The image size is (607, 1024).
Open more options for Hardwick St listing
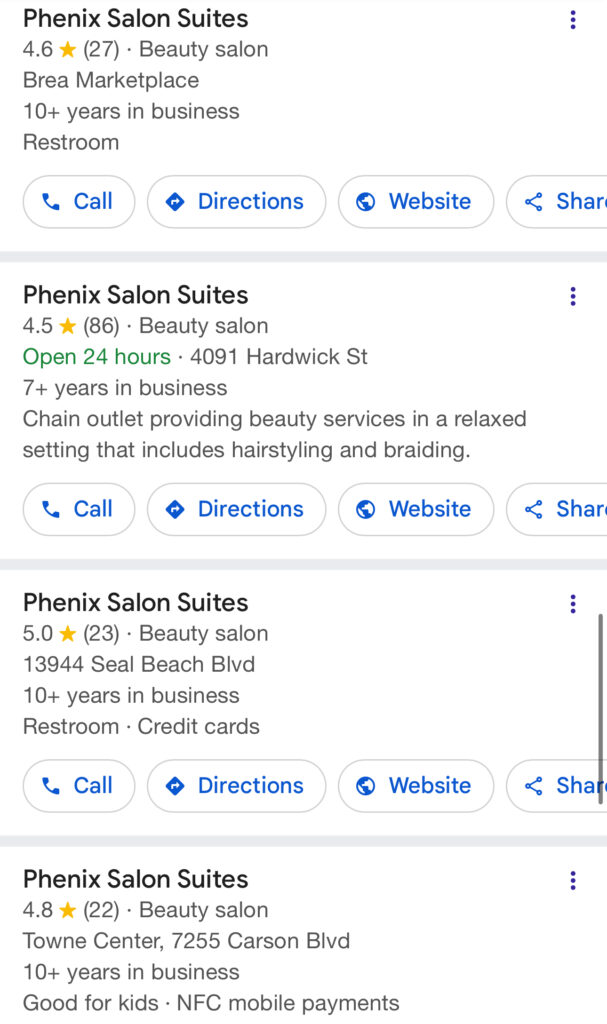tap(573, 296)
